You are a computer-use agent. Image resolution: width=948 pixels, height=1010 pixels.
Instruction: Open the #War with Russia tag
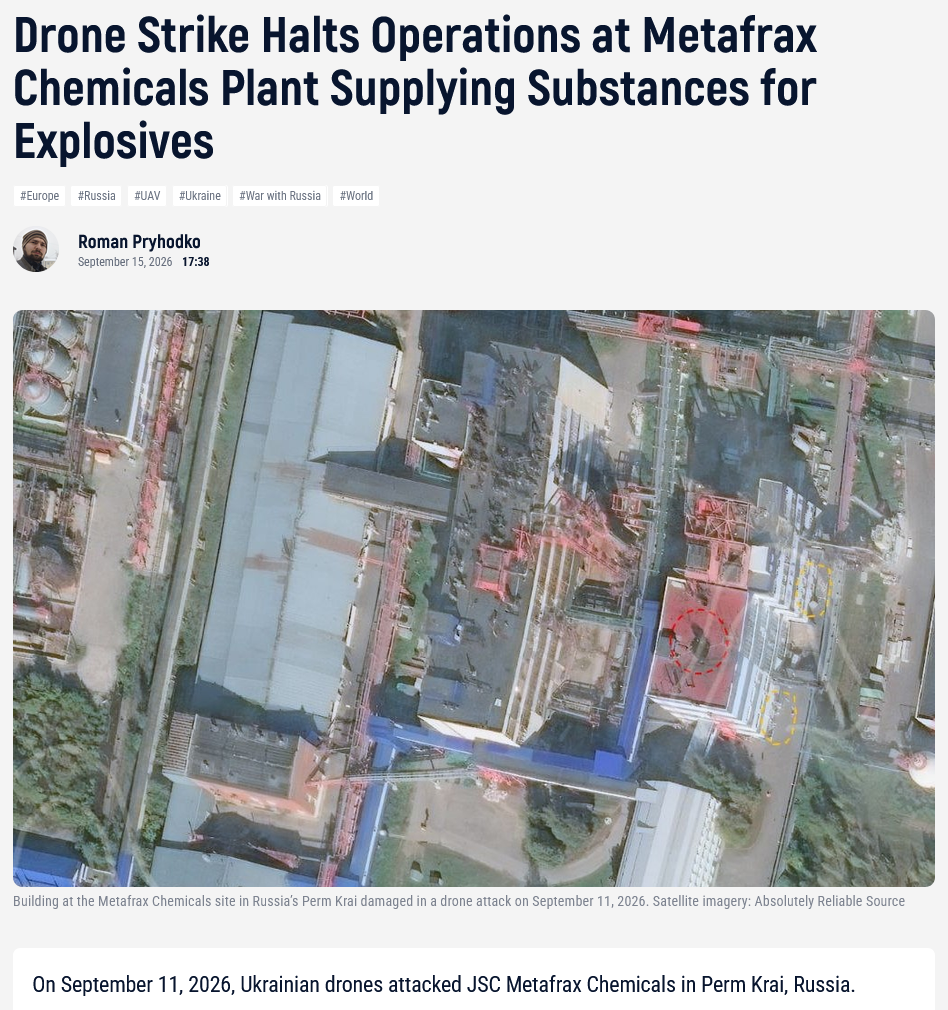coord(280,196)
